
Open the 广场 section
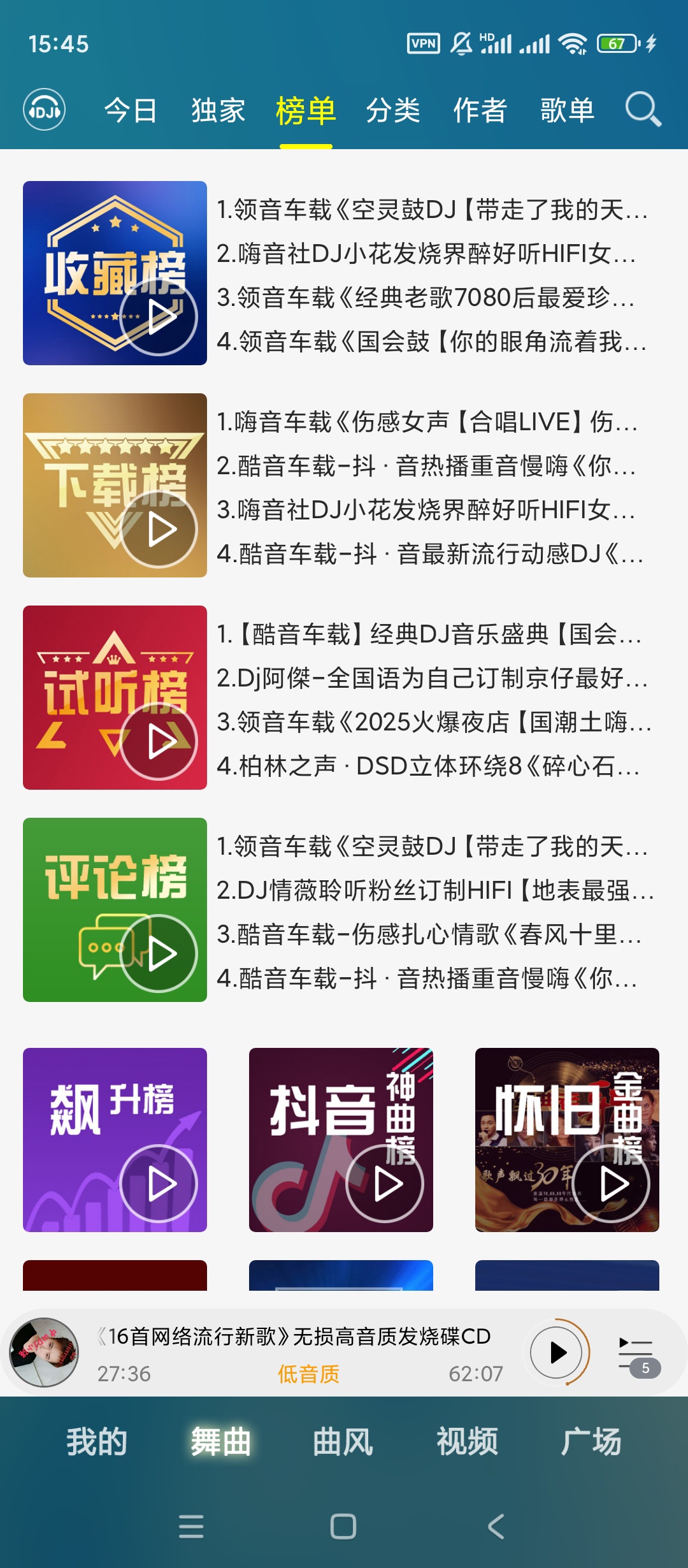(591, 1442)
